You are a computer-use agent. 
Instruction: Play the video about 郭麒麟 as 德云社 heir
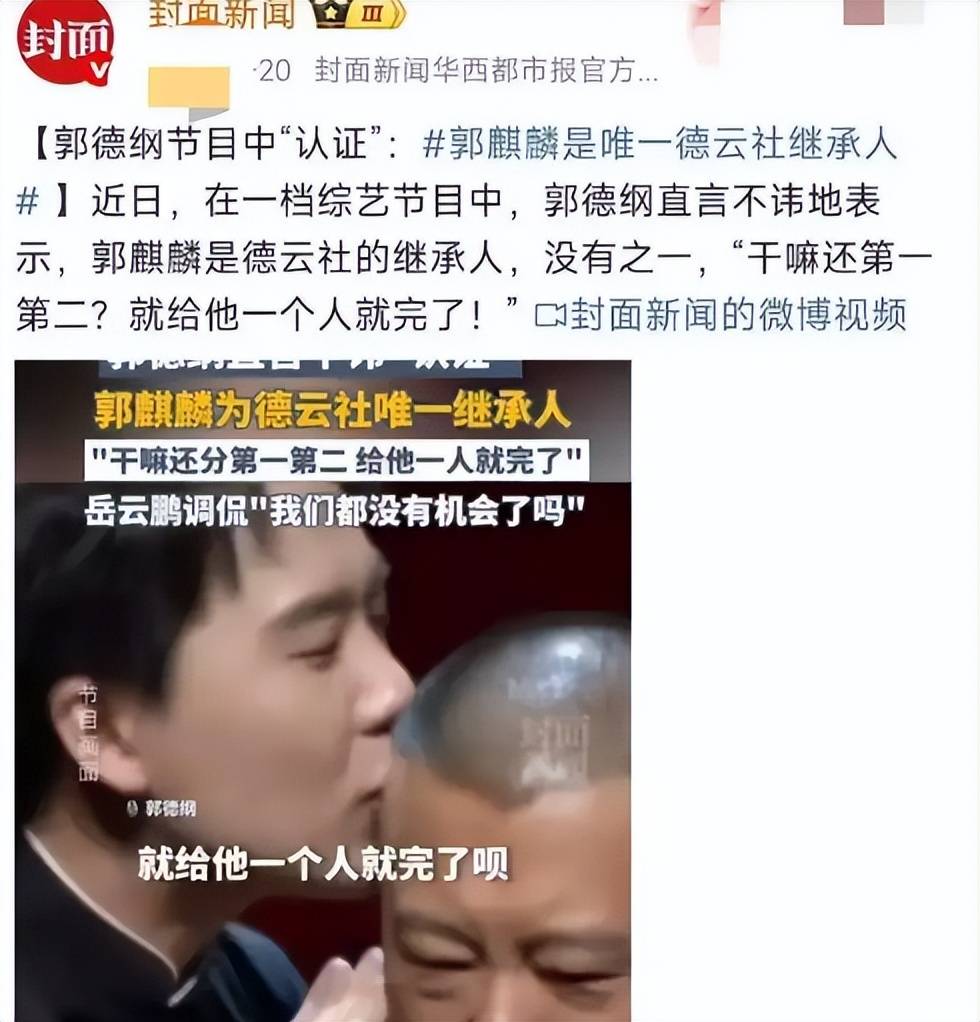pos(322,690)
